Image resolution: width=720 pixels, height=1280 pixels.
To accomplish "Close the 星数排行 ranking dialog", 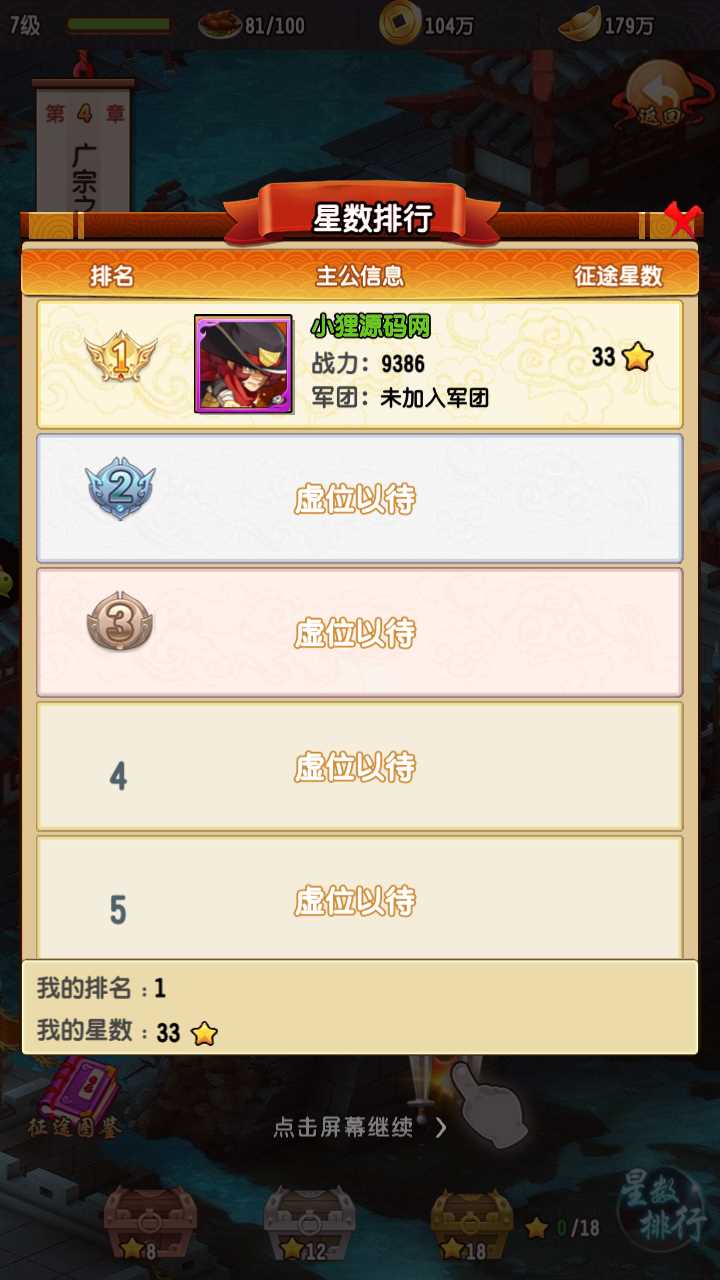I will (x=681, y=219).
